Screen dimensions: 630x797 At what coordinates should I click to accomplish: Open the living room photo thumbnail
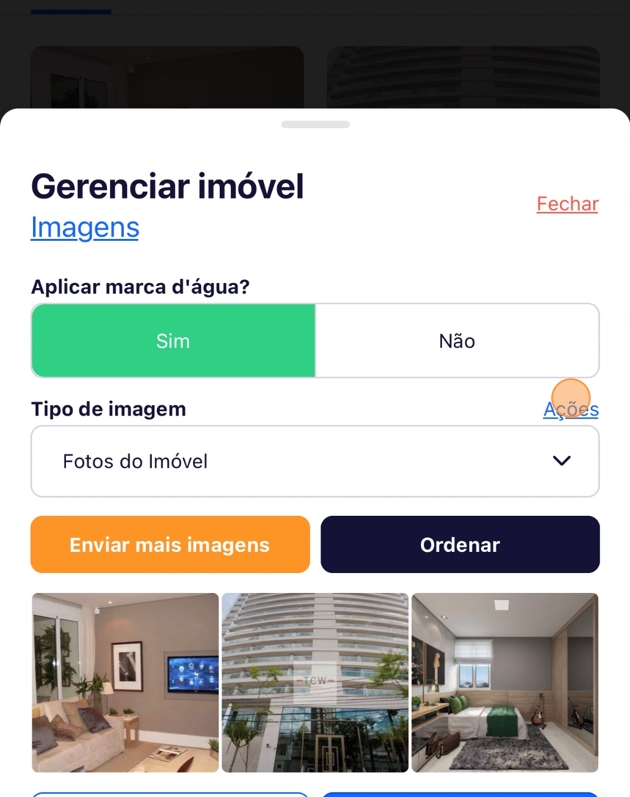pos(125,682)
